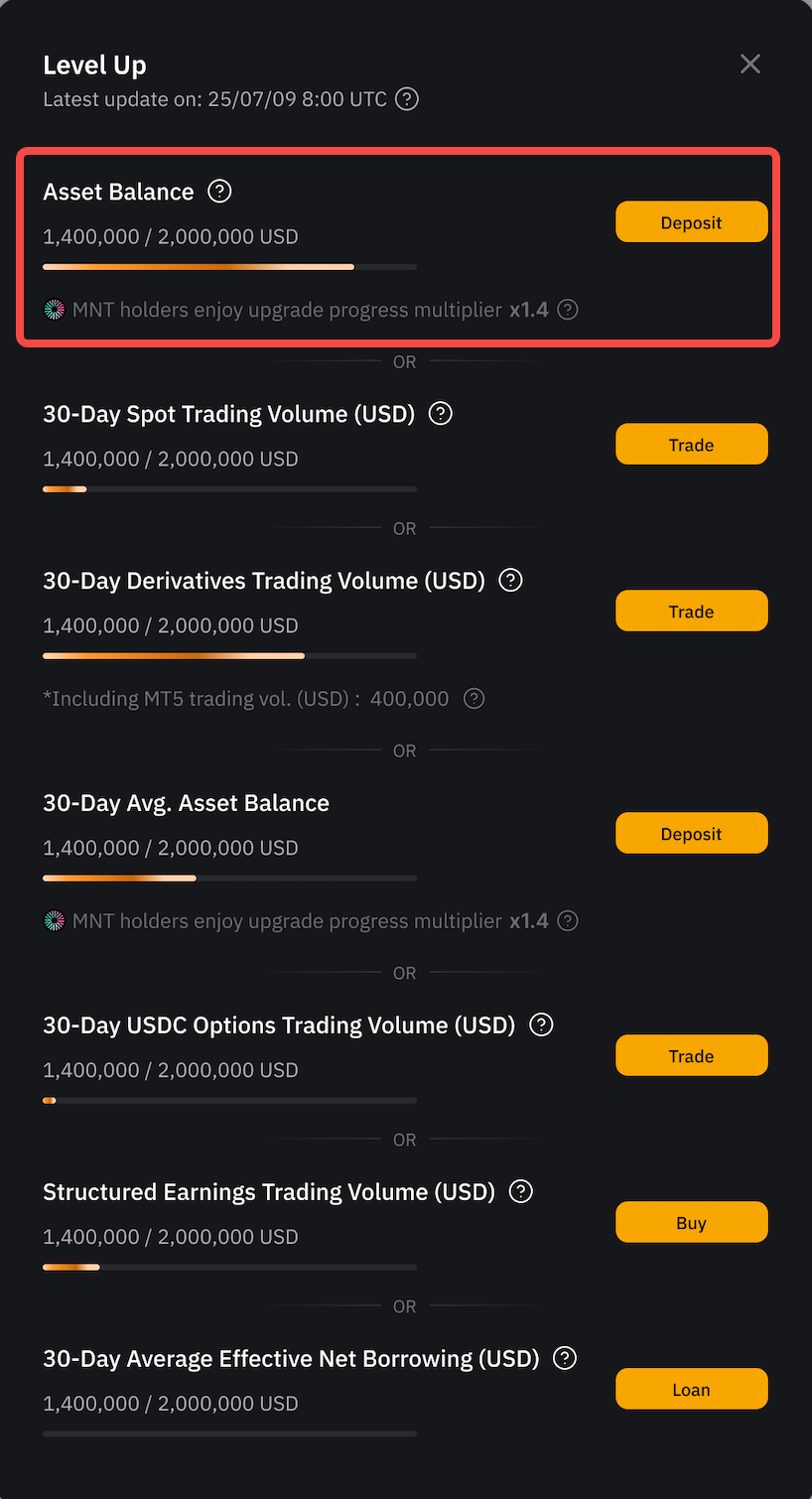
Task: Close the Level Up dialog
Action: coord(750,64)
